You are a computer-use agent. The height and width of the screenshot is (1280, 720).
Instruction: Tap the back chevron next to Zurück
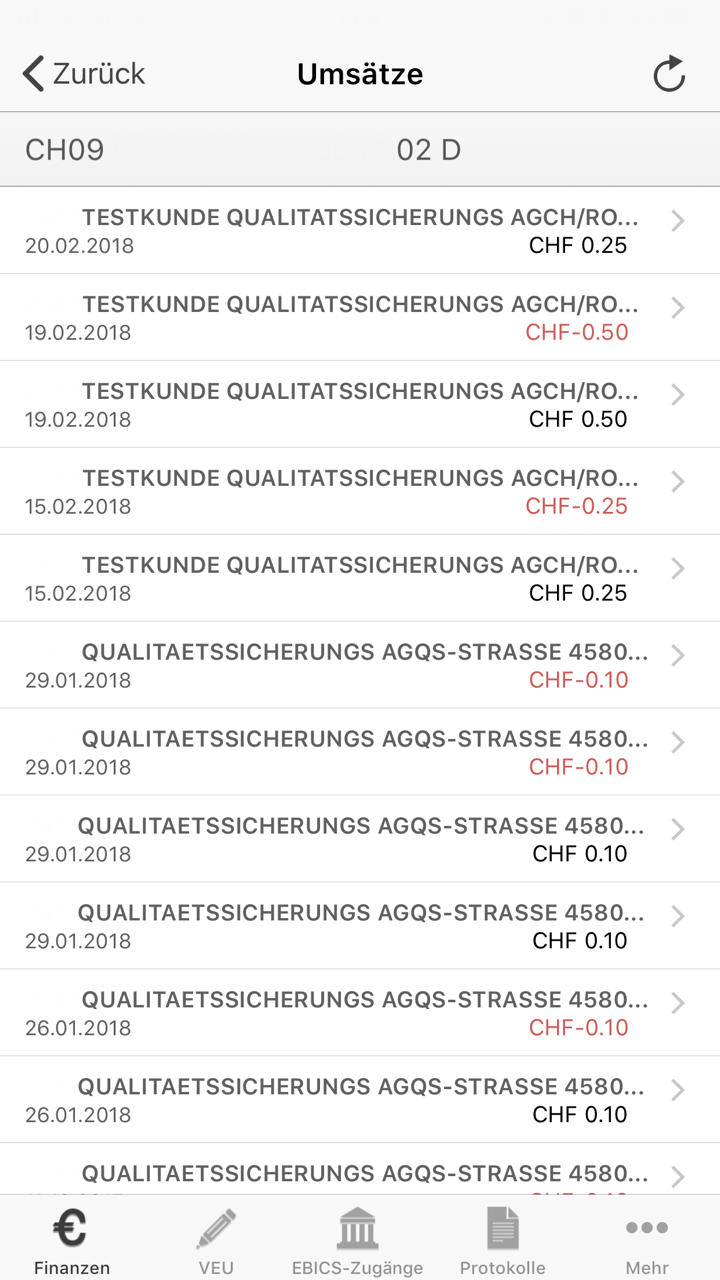(30, 73)
